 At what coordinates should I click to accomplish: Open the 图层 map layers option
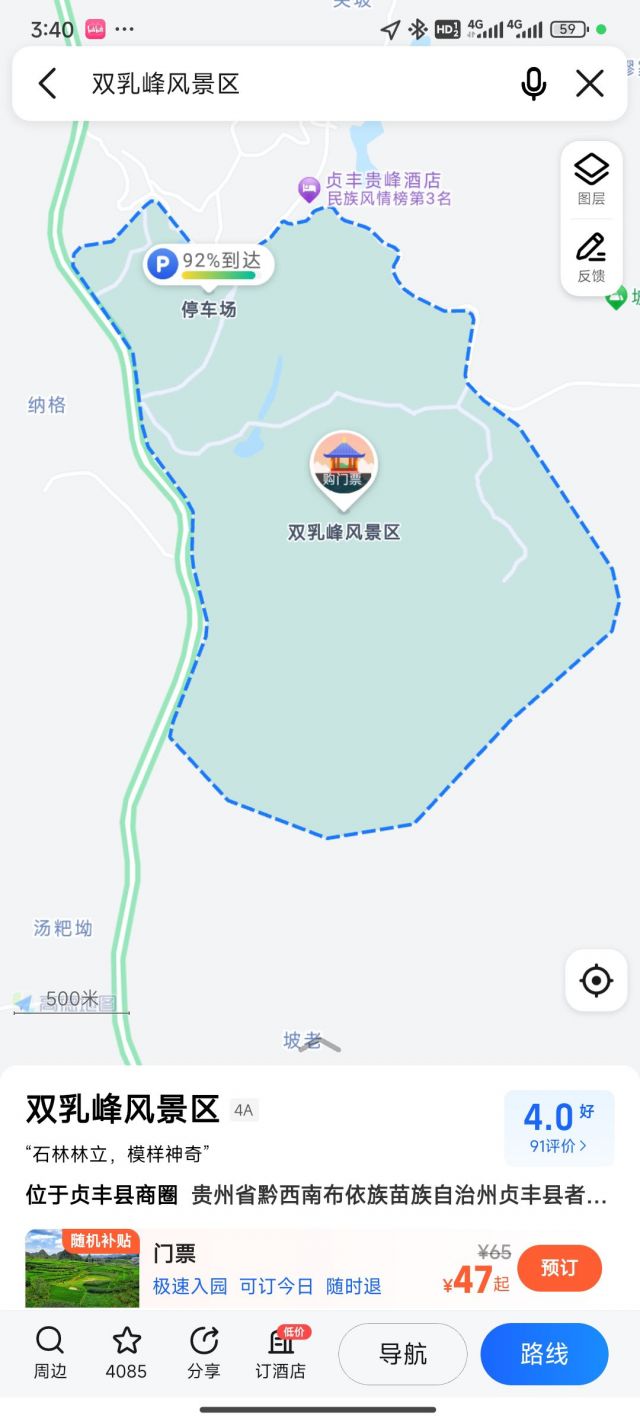coord(591,178)
